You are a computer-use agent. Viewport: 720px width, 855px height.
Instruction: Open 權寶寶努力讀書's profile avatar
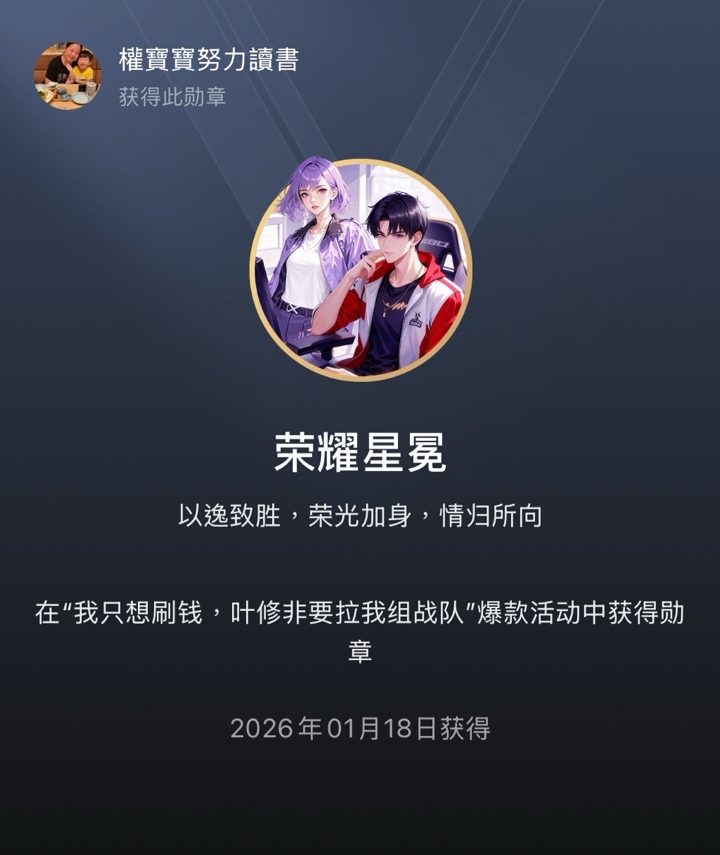pyautogui.click(x=68, y=75)
